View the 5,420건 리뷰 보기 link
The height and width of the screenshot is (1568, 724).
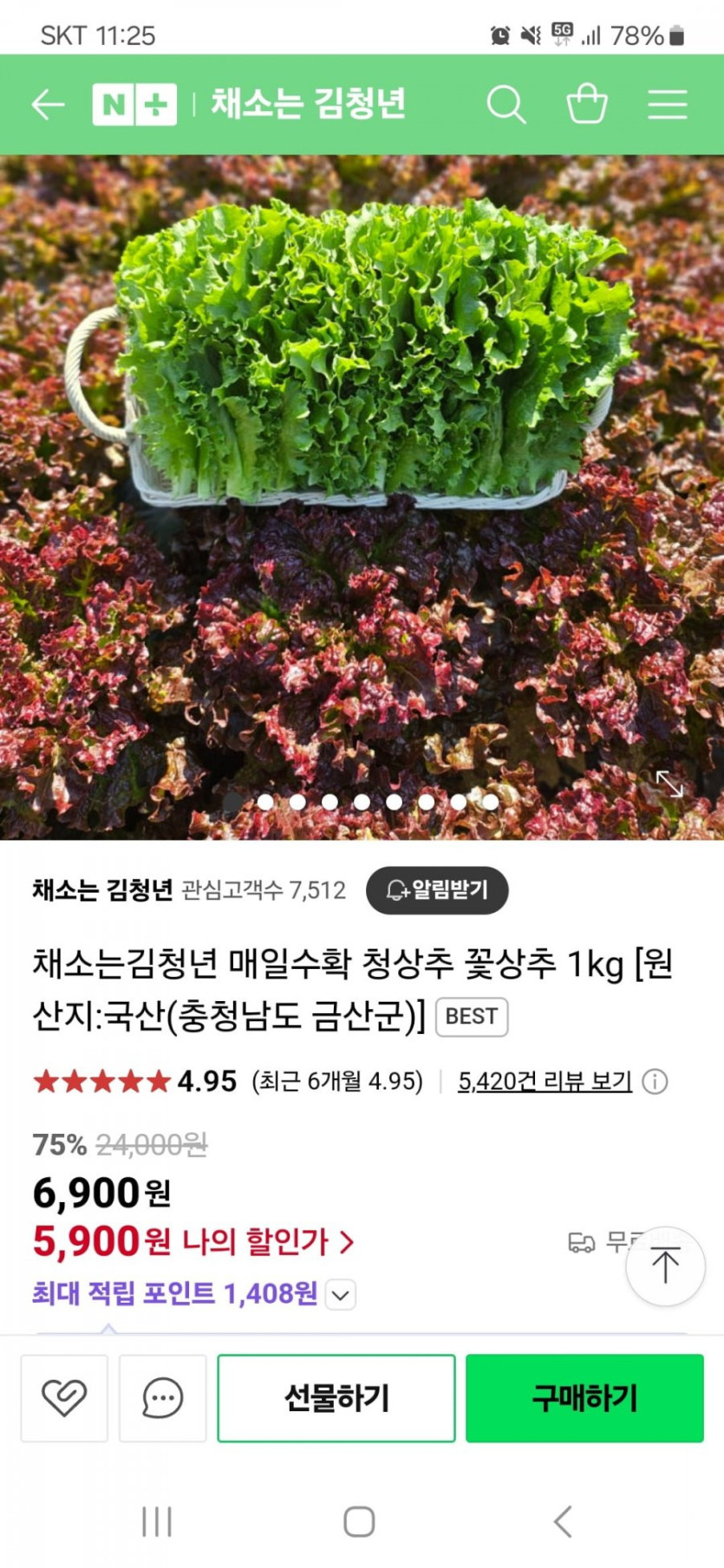(x=545, y=1081)
